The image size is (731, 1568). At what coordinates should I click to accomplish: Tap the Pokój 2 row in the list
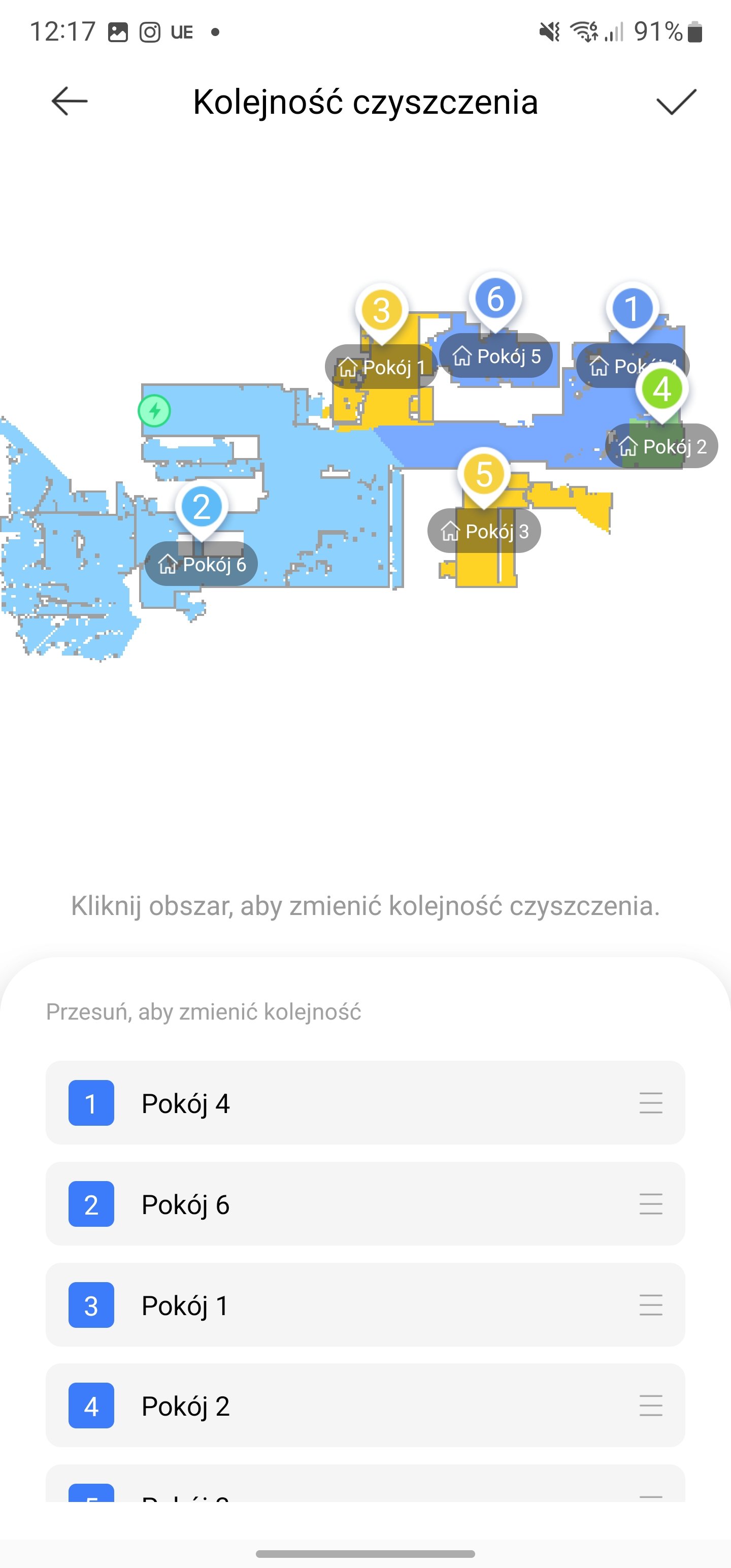tap(365, 1406)
